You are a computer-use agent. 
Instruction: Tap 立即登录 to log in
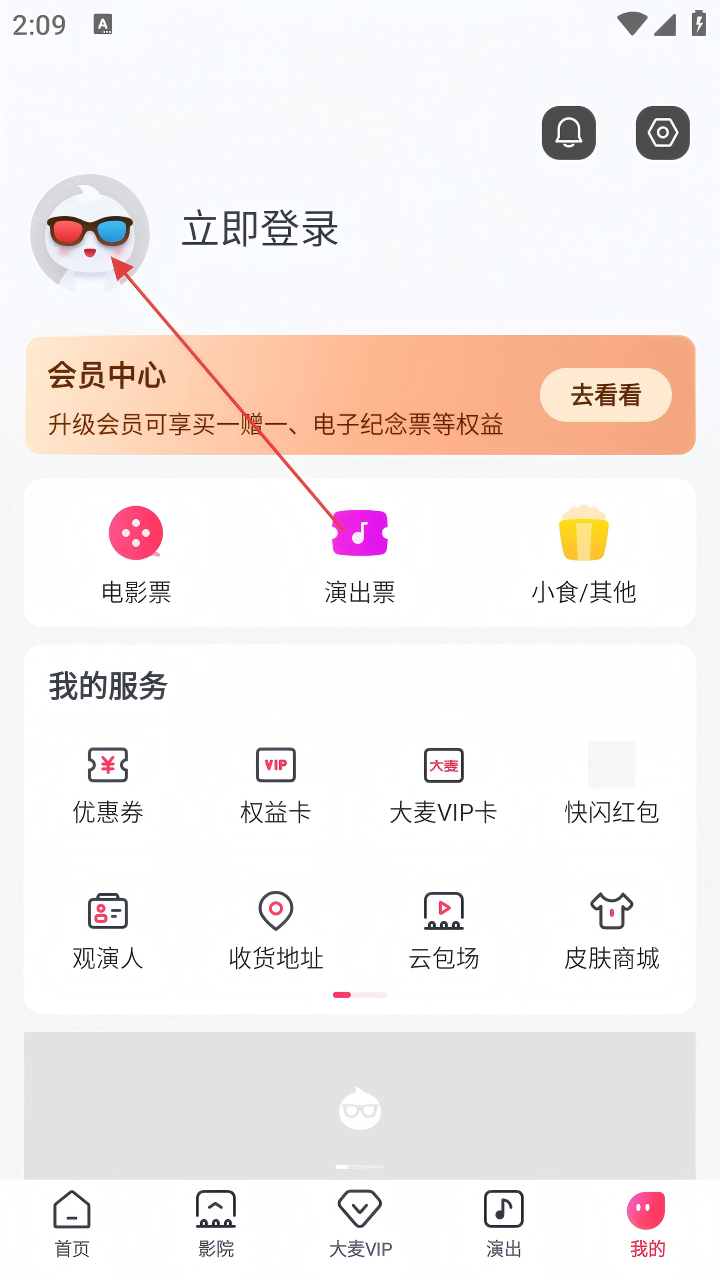260,230
